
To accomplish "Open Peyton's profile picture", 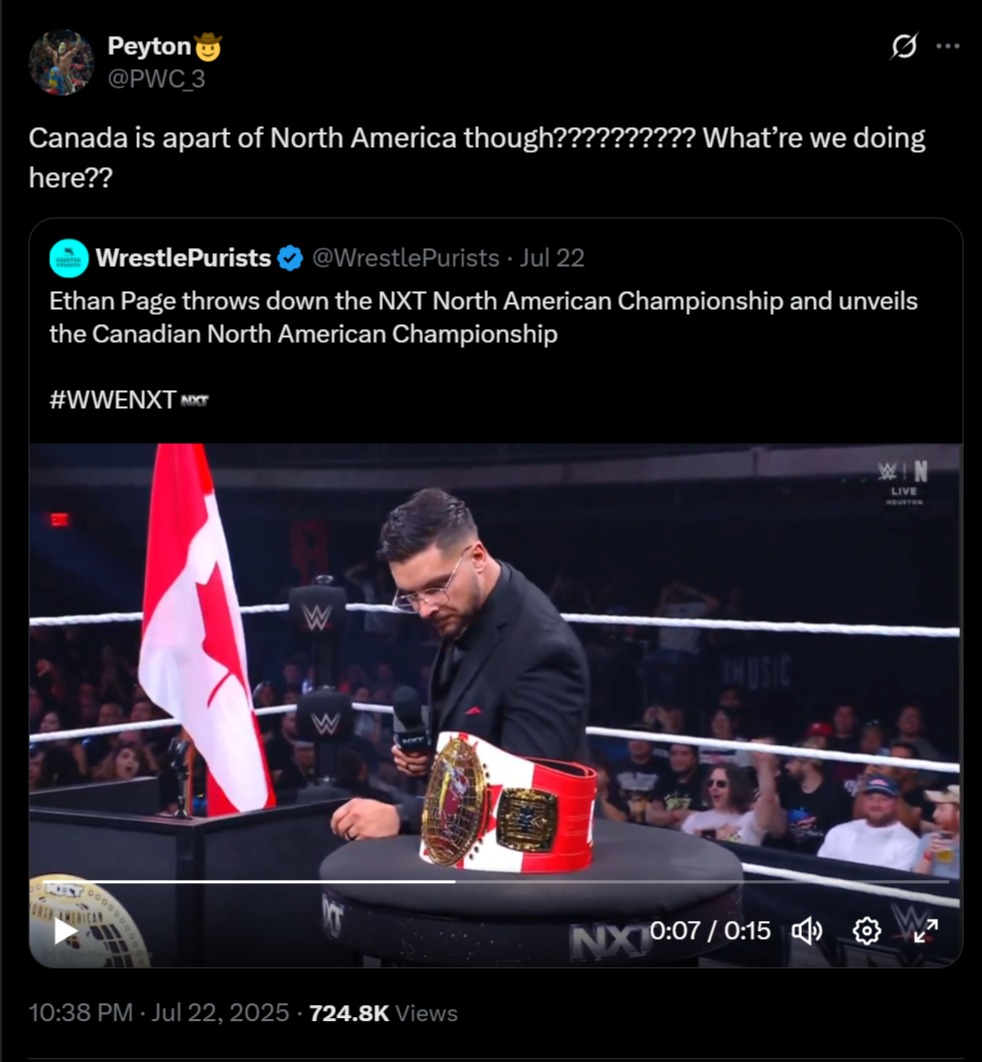I will 61,62.
